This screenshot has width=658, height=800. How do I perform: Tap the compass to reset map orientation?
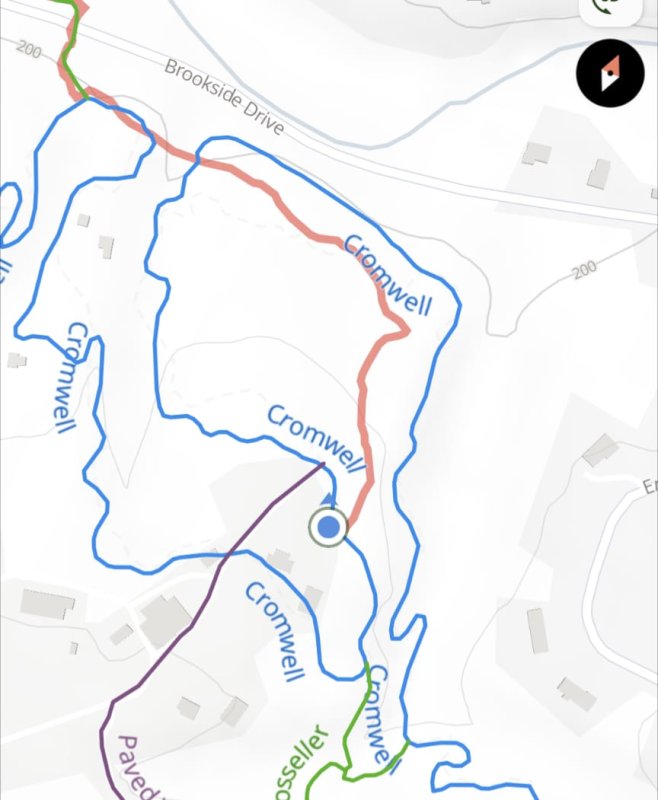pos(609,74)
